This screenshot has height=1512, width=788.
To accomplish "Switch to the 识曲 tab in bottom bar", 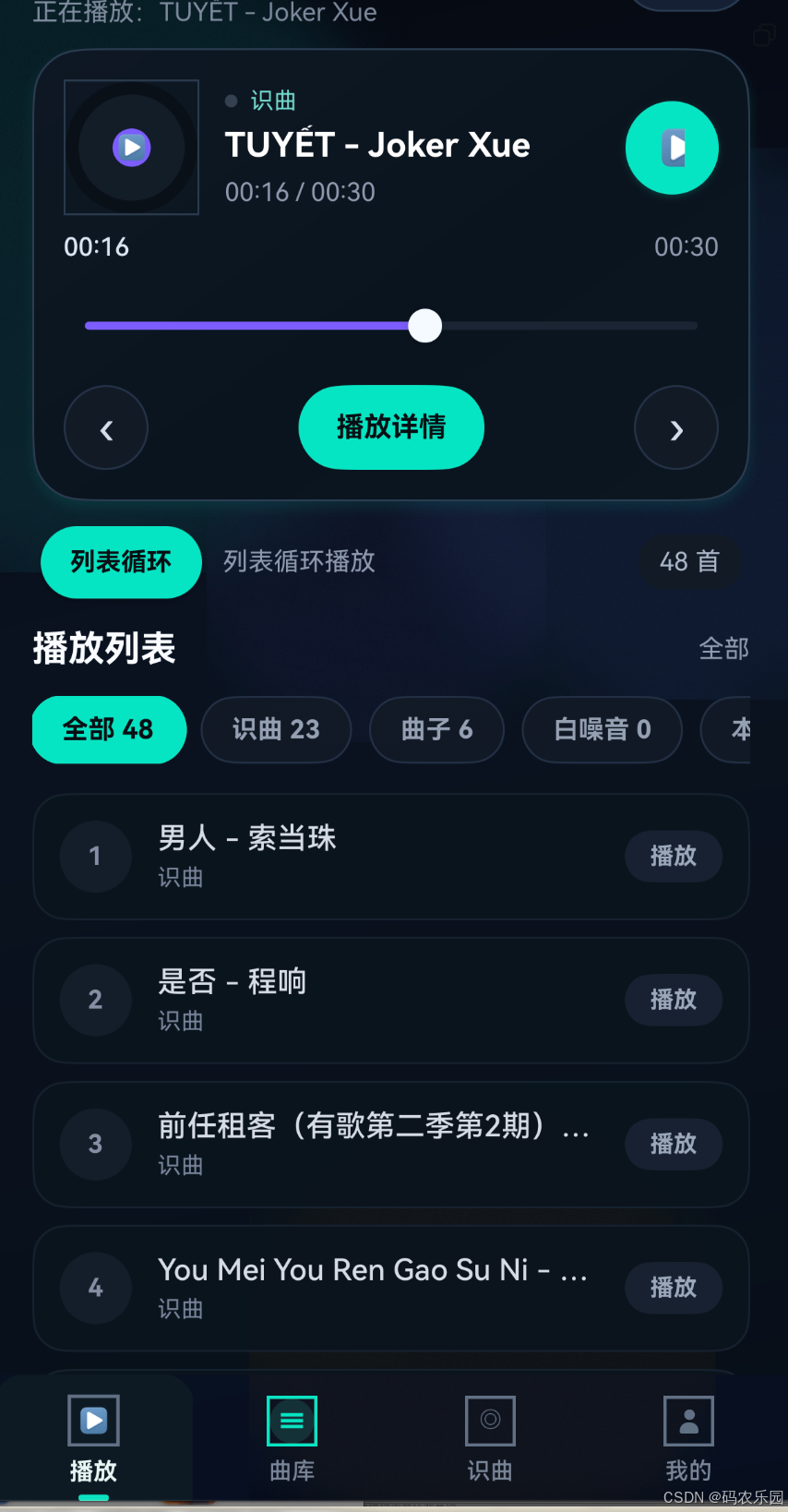I will [490, 1439].
